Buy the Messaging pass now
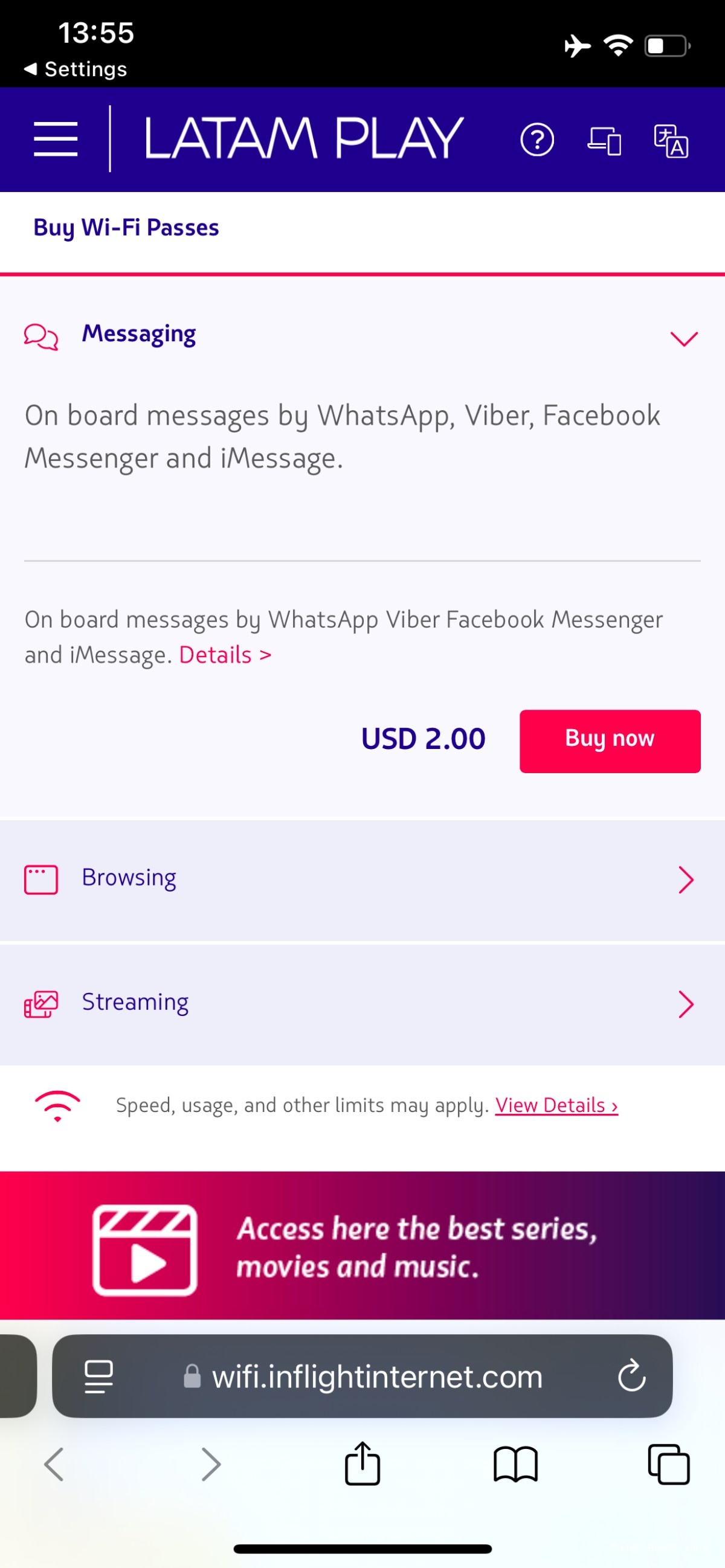Screen dimensions: 725x1568 [610, 741]
